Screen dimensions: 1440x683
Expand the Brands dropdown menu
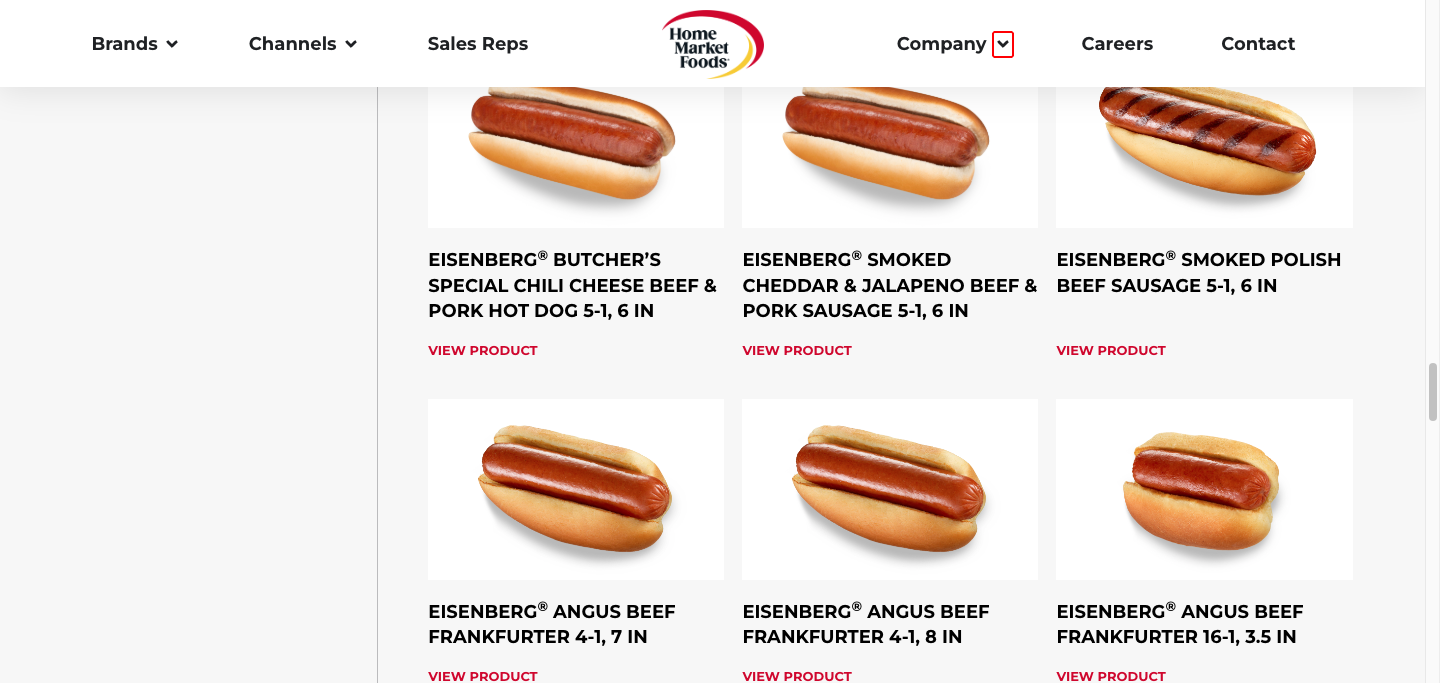coord(134,44)
